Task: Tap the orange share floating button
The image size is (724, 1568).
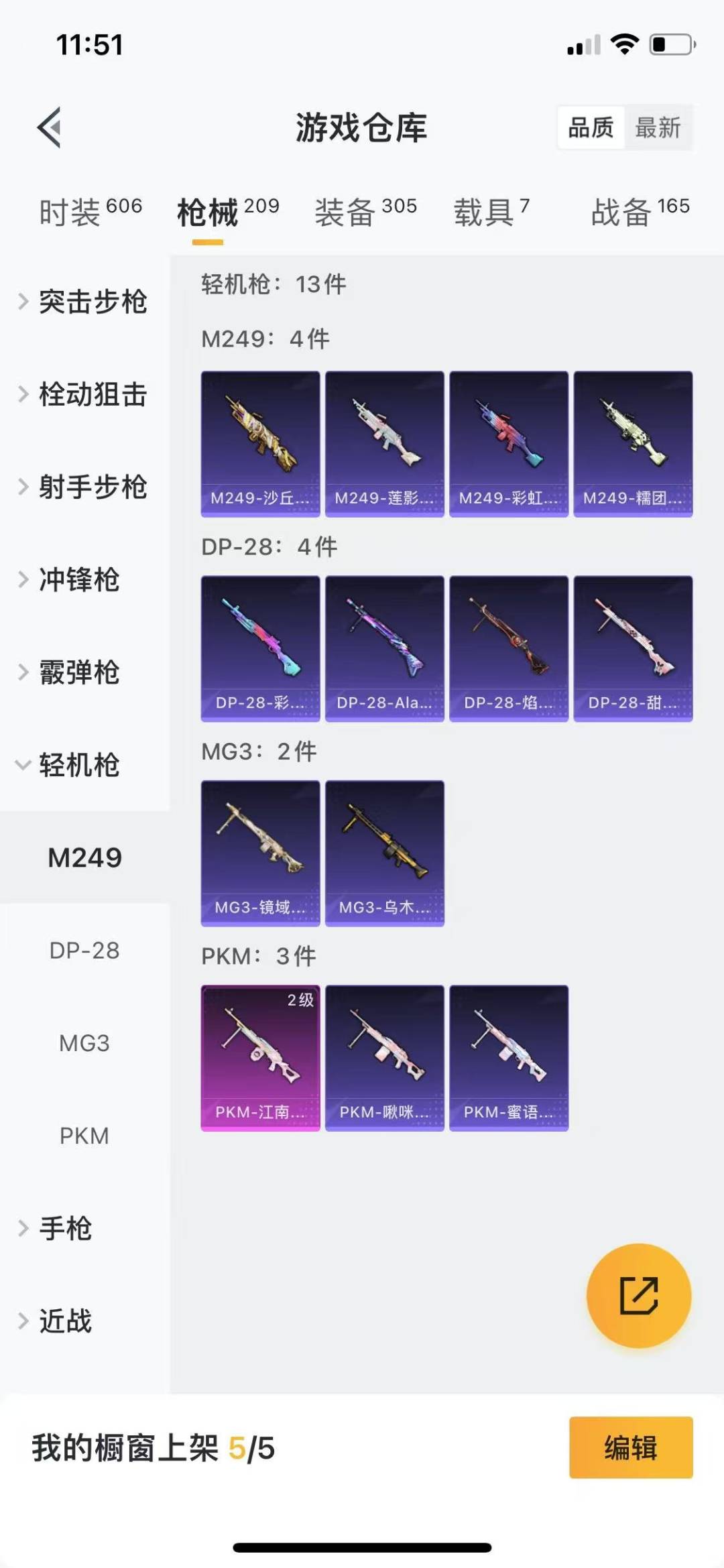Action: tap(638, 1295)
